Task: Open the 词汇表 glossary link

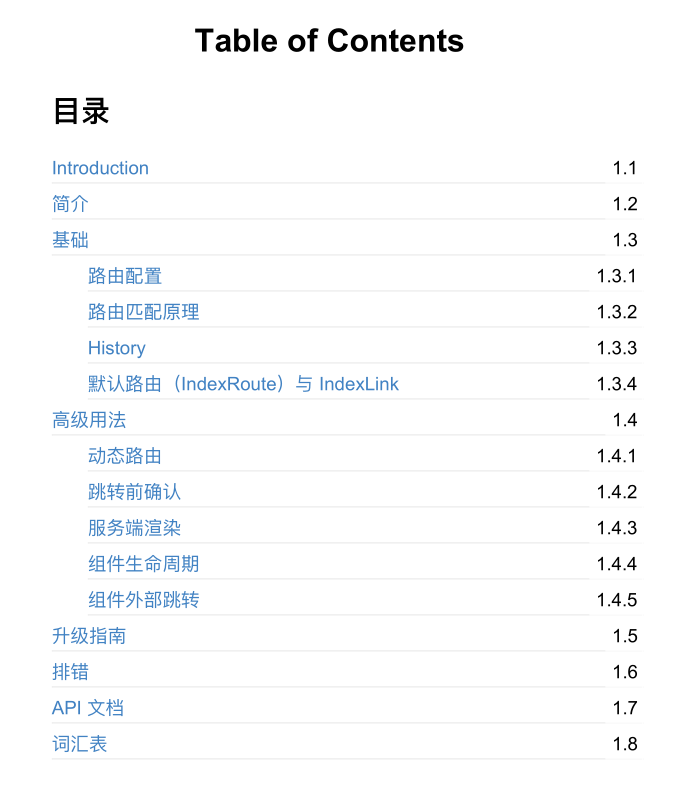Action: pos(79,744)
